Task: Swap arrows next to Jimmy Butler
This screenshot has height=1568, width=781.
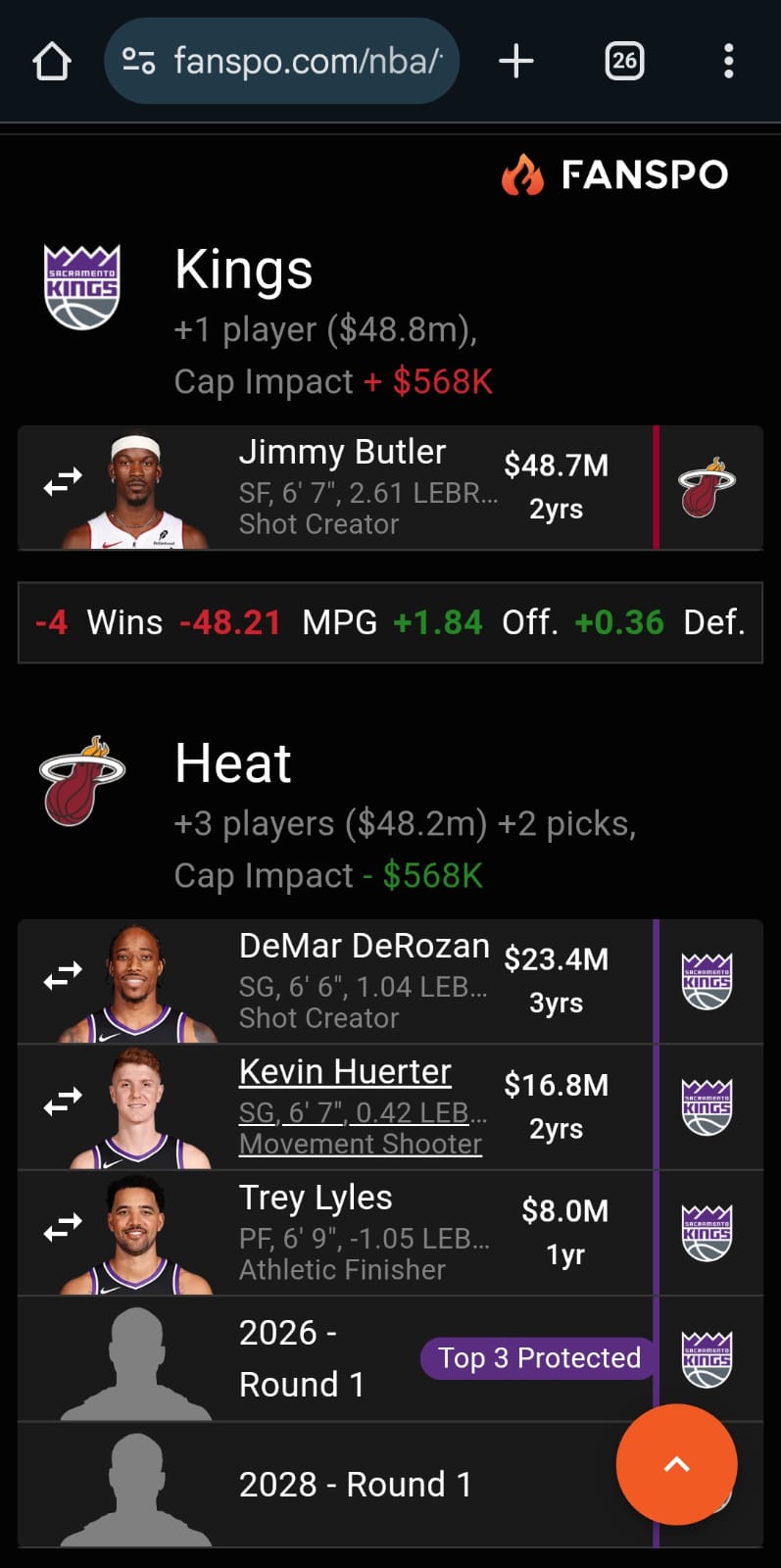Action: pyautogui.click(x=63, y=482)
